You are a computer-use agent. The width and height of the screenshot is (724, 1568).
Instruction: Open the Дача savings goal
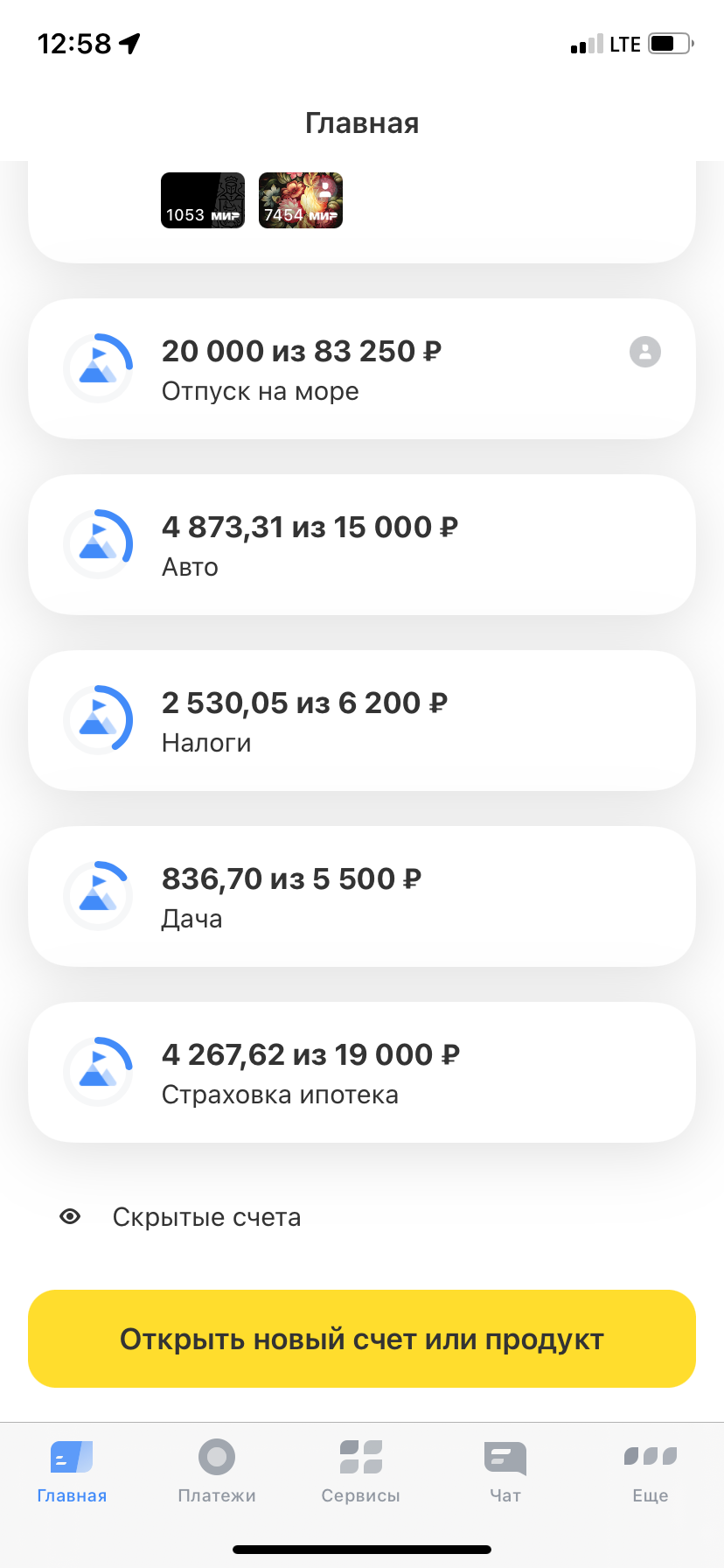tap(362, 896)
